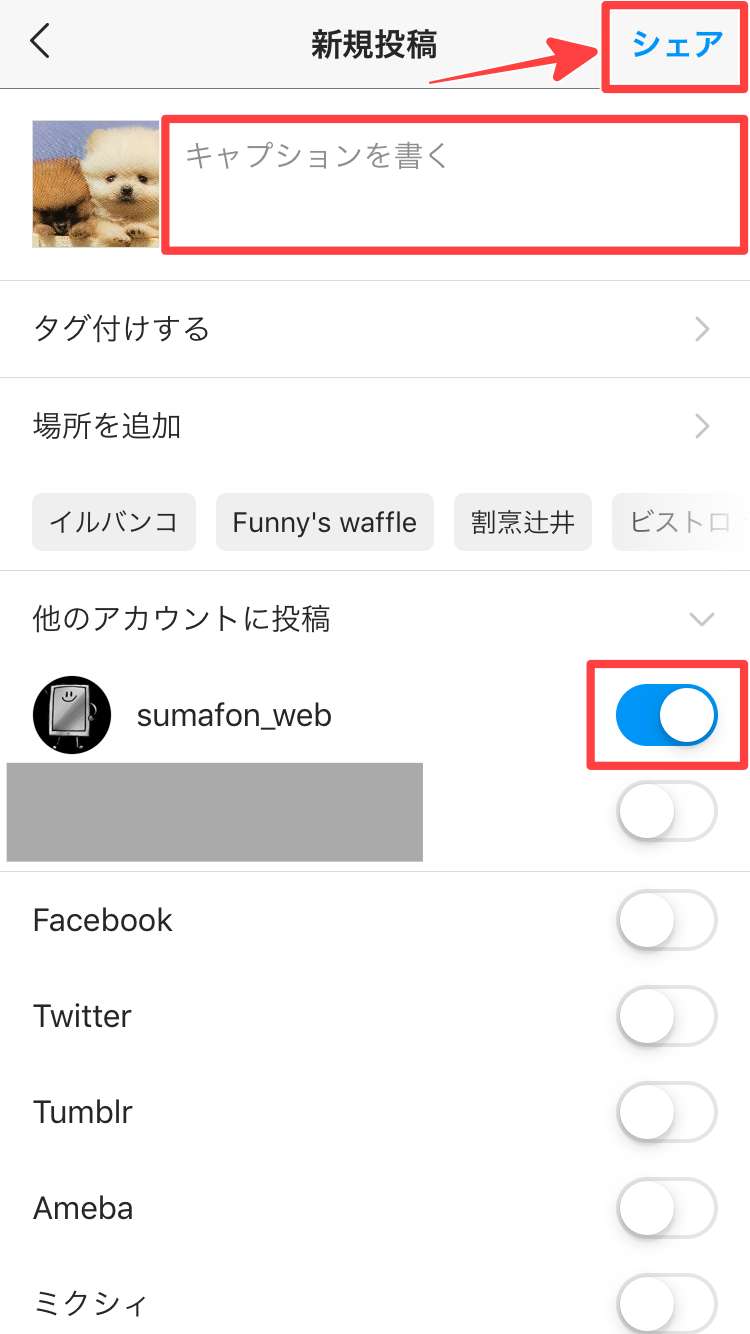Open 場所を追加 to add location

coord(374,427)
